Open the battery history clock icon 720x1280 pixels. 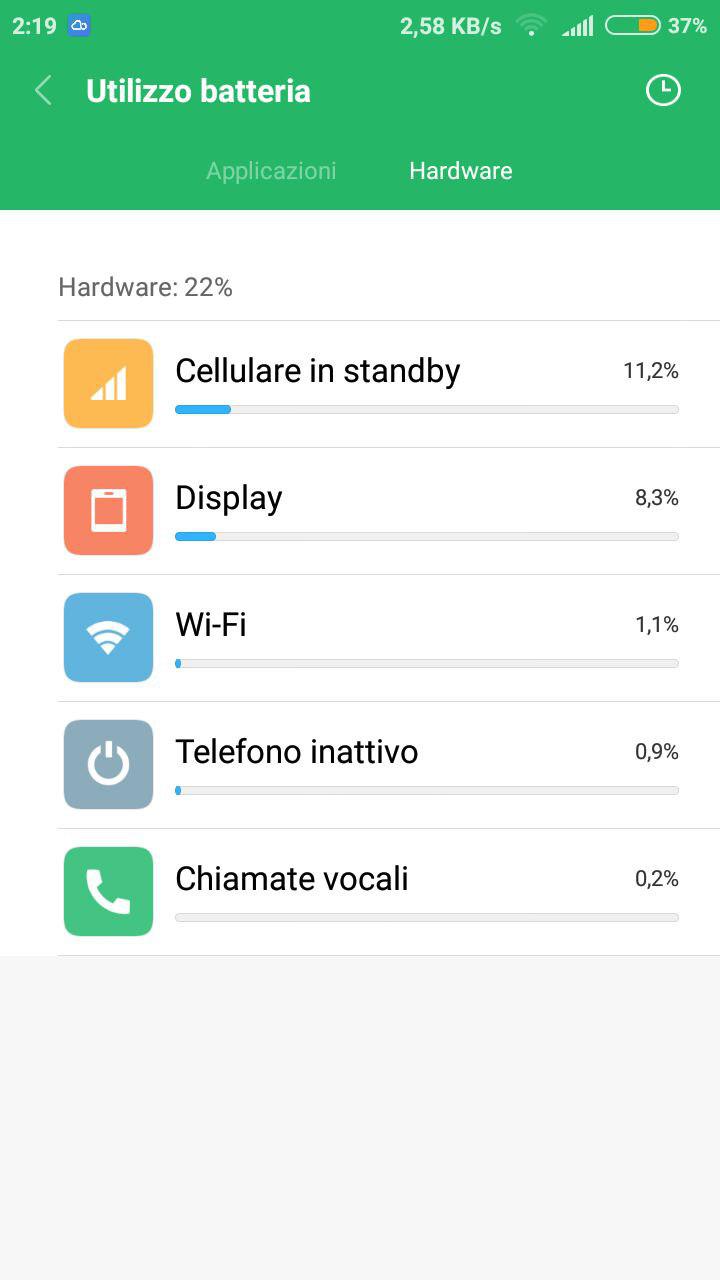pyautogui.click(x=663, y=91)
